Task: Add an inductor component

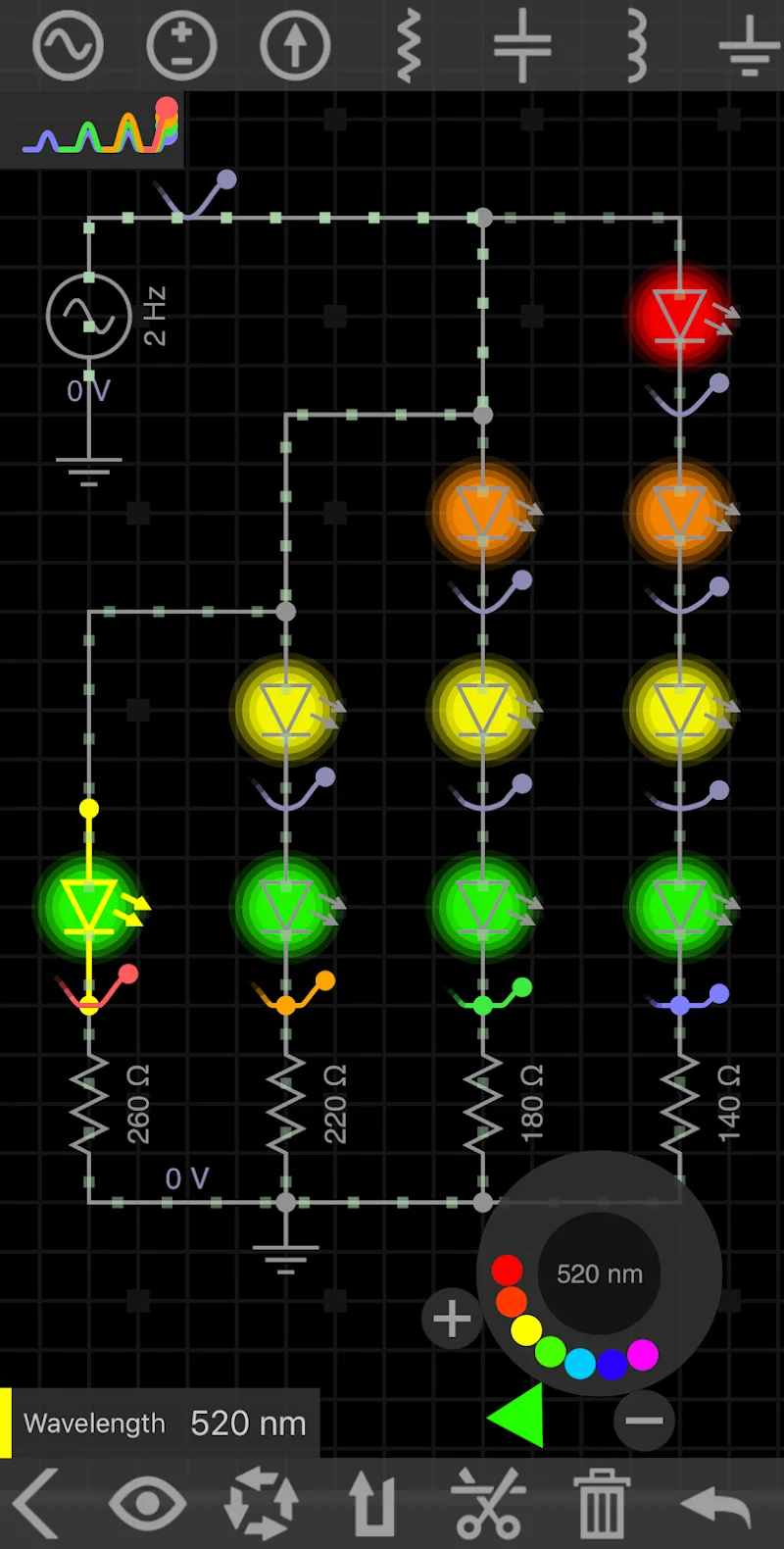Action: click(x=636, y=45)
